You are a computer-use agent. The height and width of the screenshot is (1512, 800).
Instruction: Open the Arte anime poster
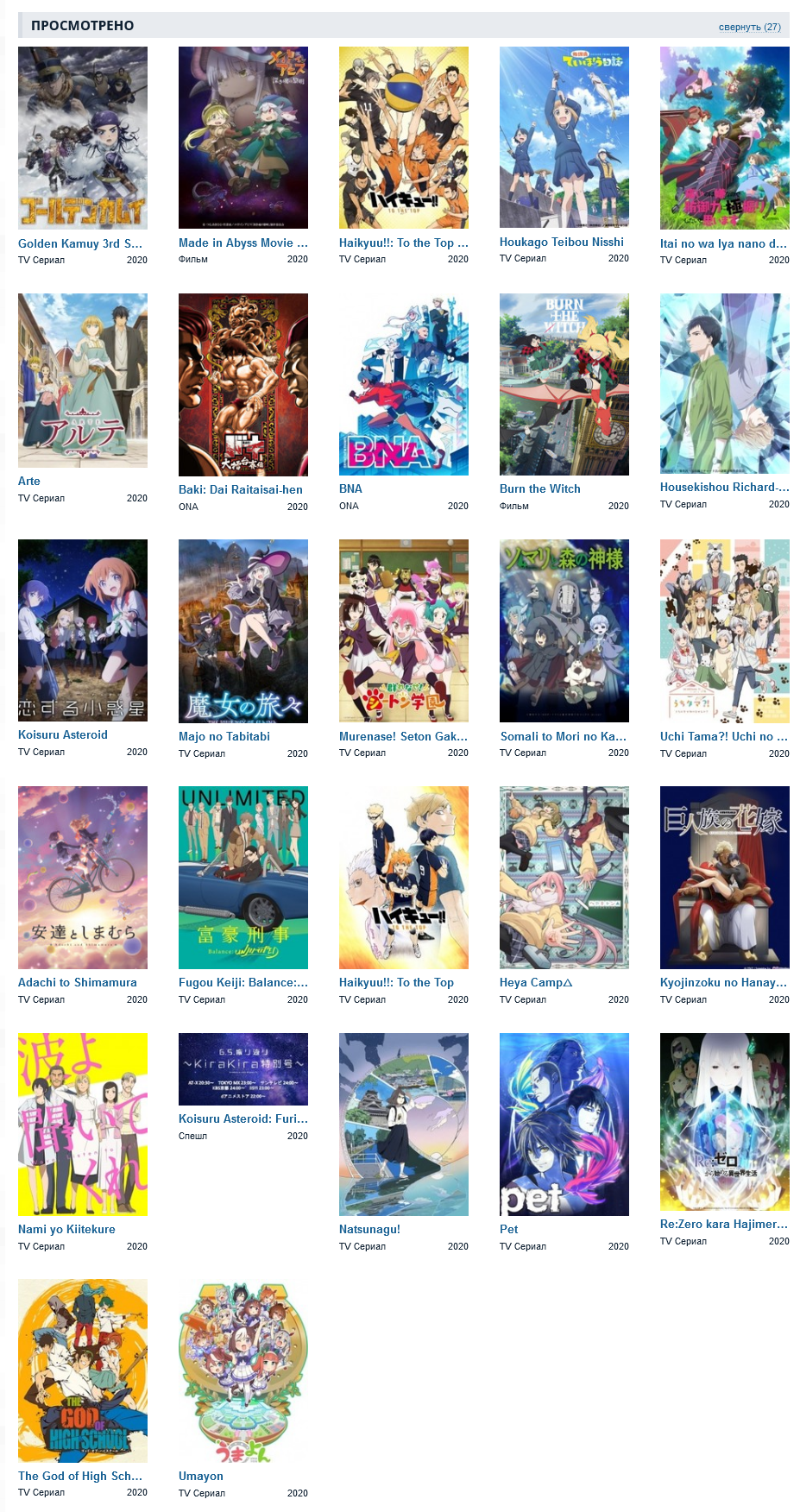pos(83,380)
